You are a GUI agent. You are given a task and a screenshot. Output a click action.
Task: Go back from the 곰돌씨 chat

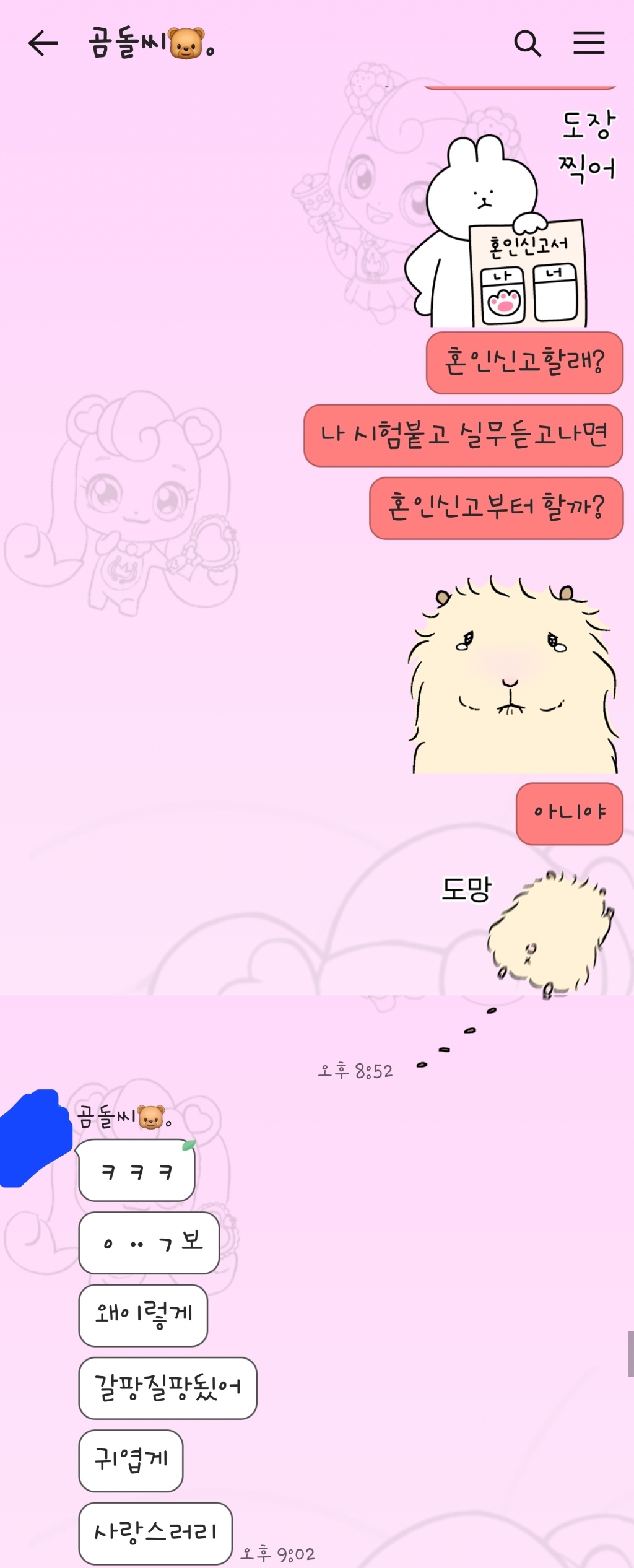[43, 43]
